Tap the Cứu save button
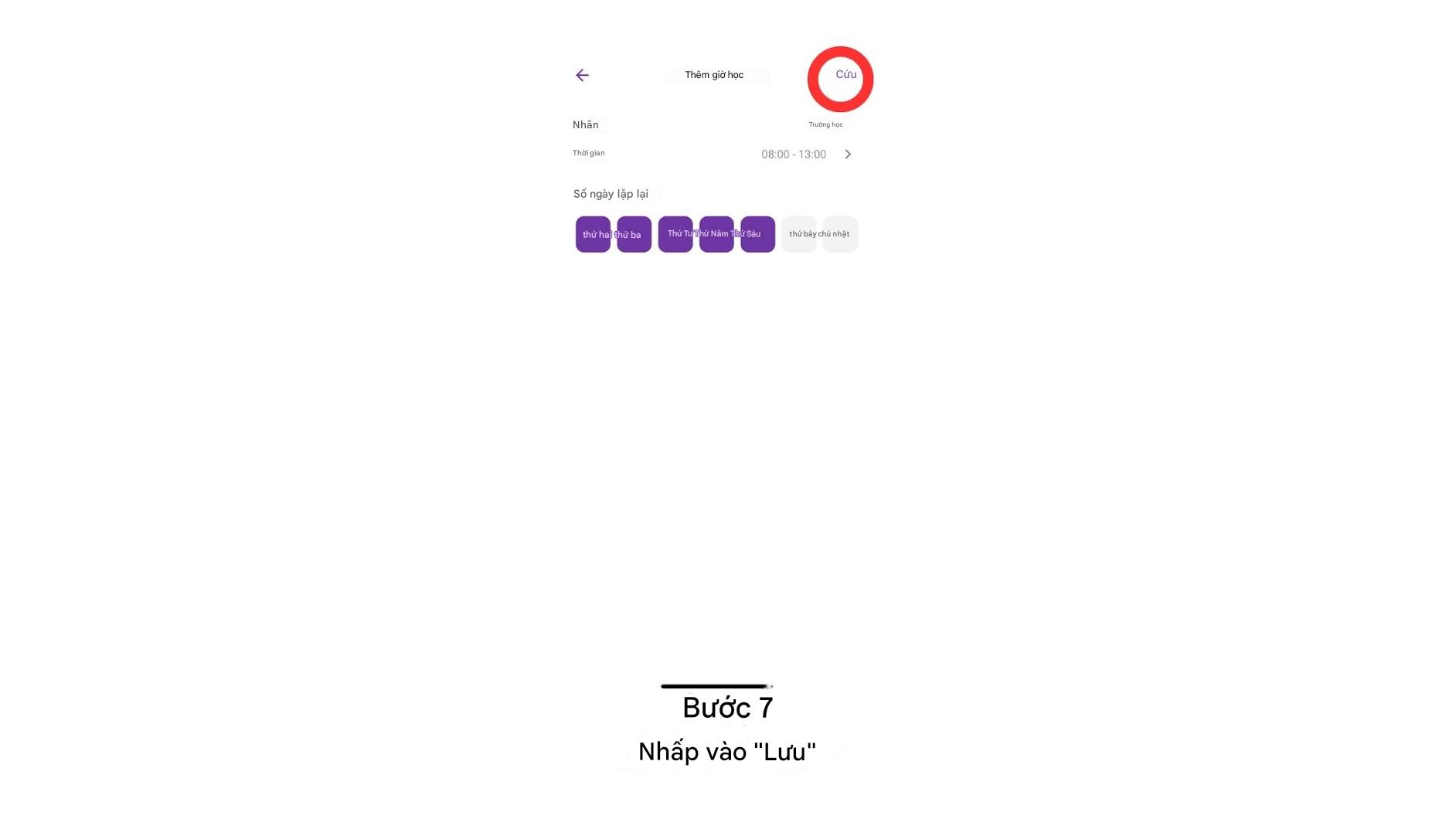Image resolution: width=1456 pixels, height=819 pixels. point(845,75)
